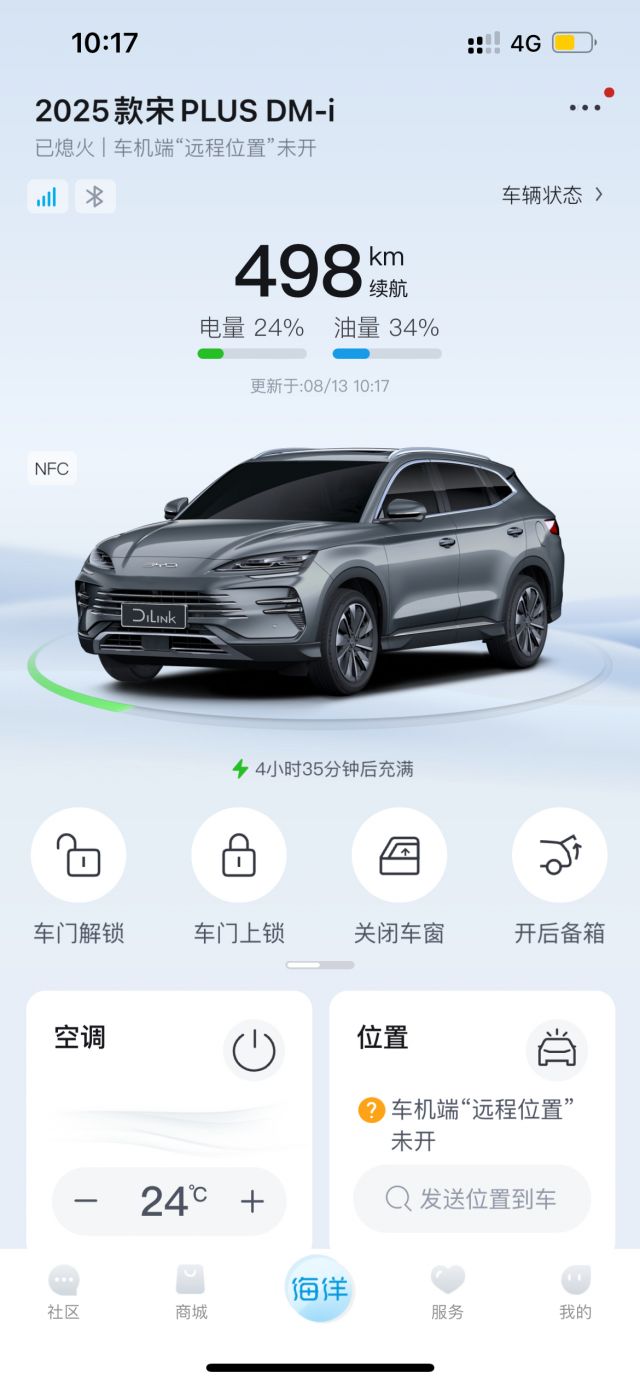Switch to the 商城 tab

tap(191, 1292)
